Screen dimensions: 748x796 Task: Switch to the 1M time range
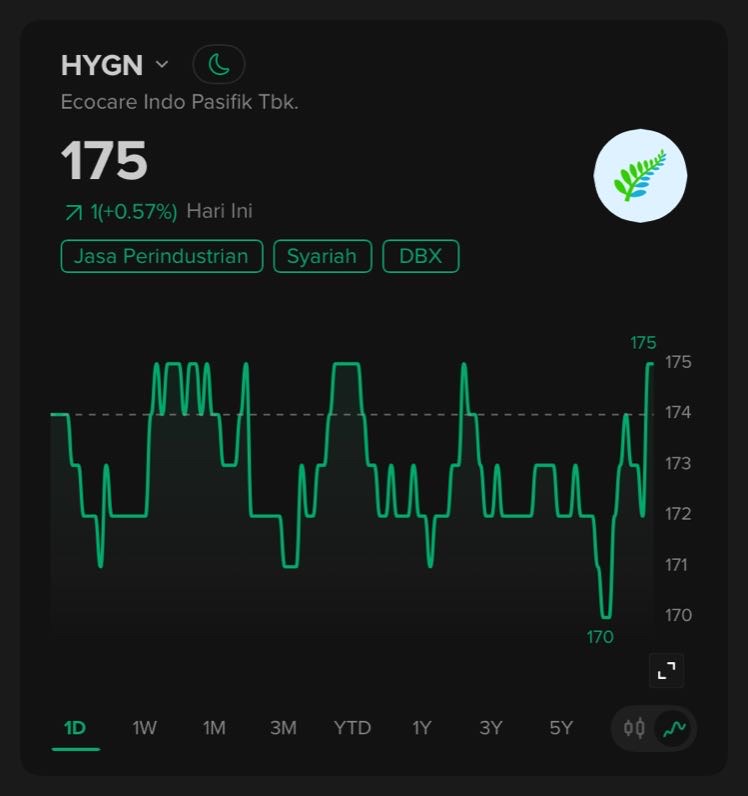214,728
